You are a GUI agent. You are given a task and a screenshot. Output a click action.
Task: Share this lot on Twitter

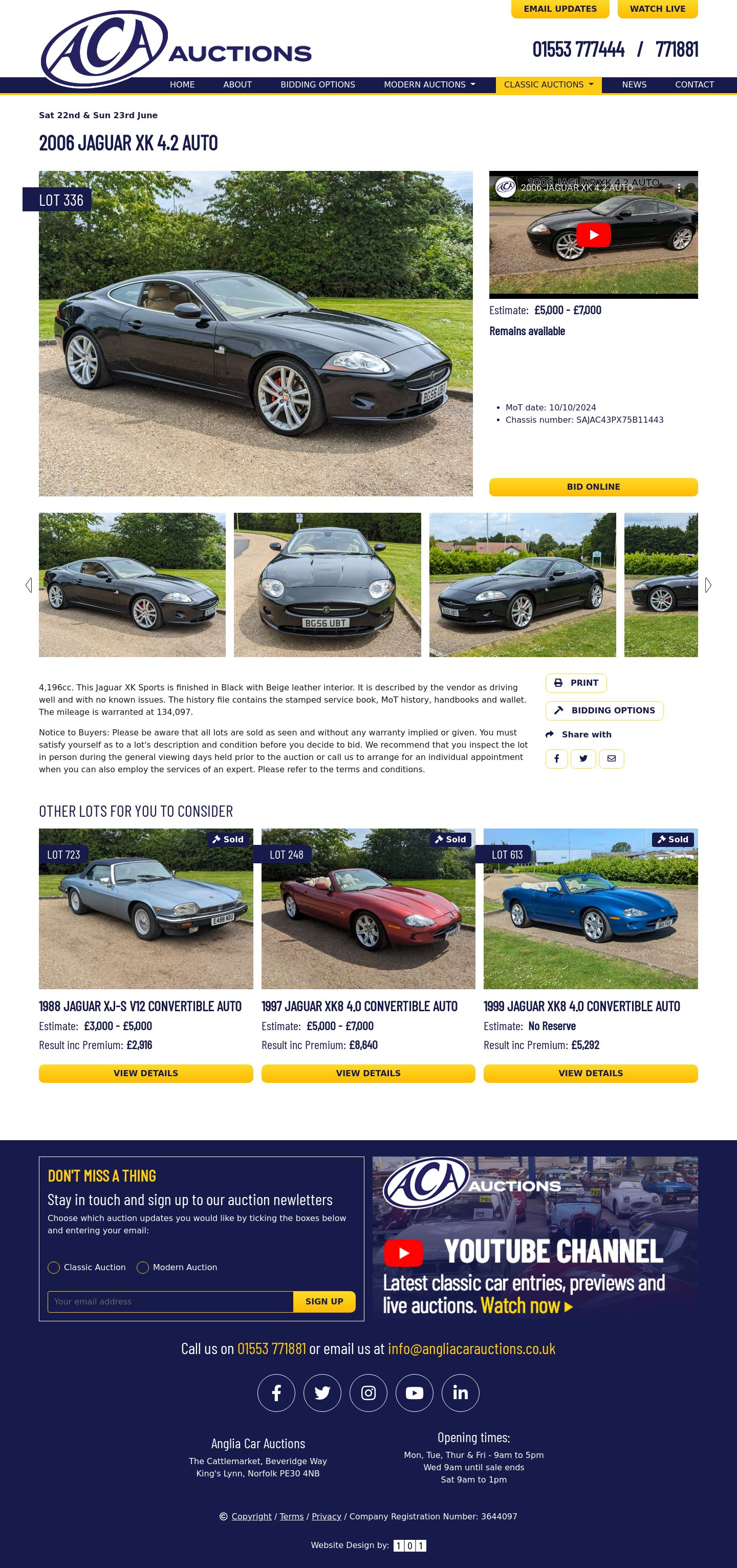(583, 758)
